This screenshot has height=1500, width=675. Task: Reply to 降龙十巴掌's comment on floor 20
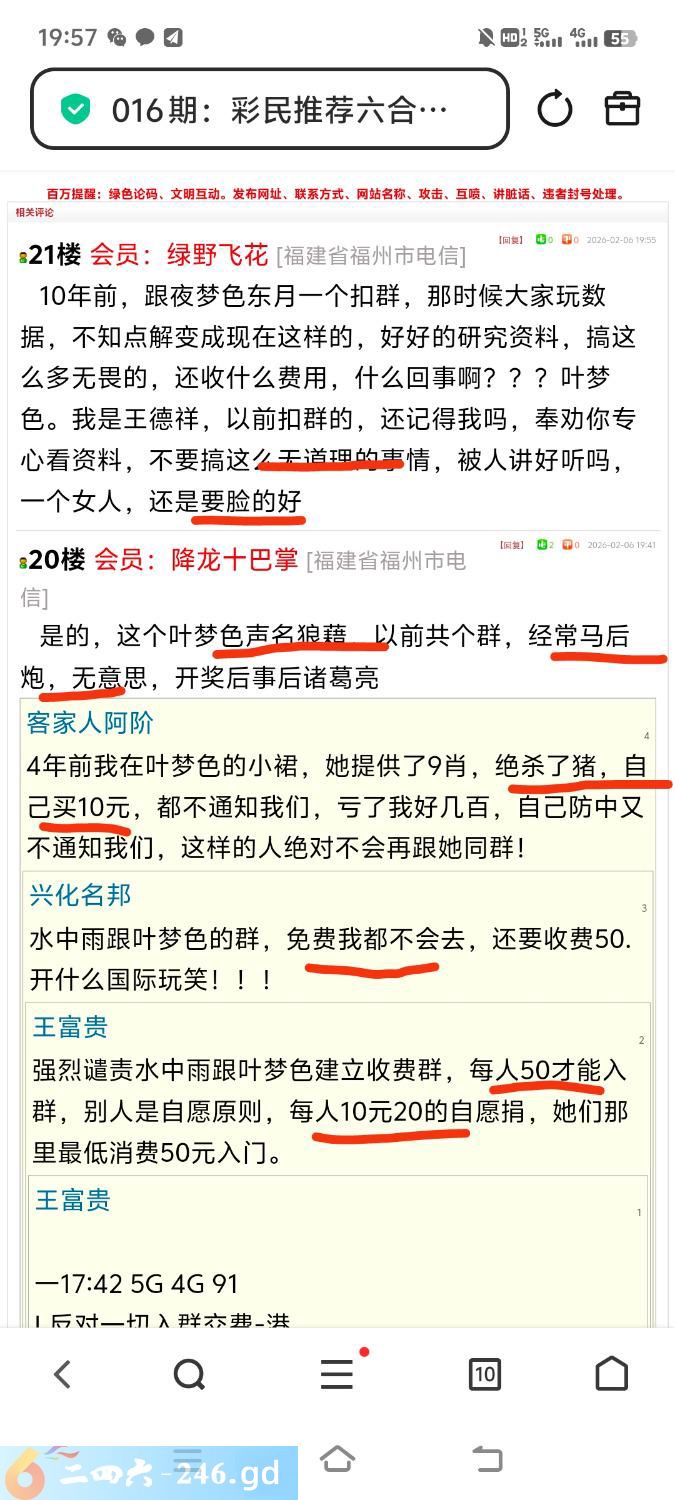tap(512, 545)
